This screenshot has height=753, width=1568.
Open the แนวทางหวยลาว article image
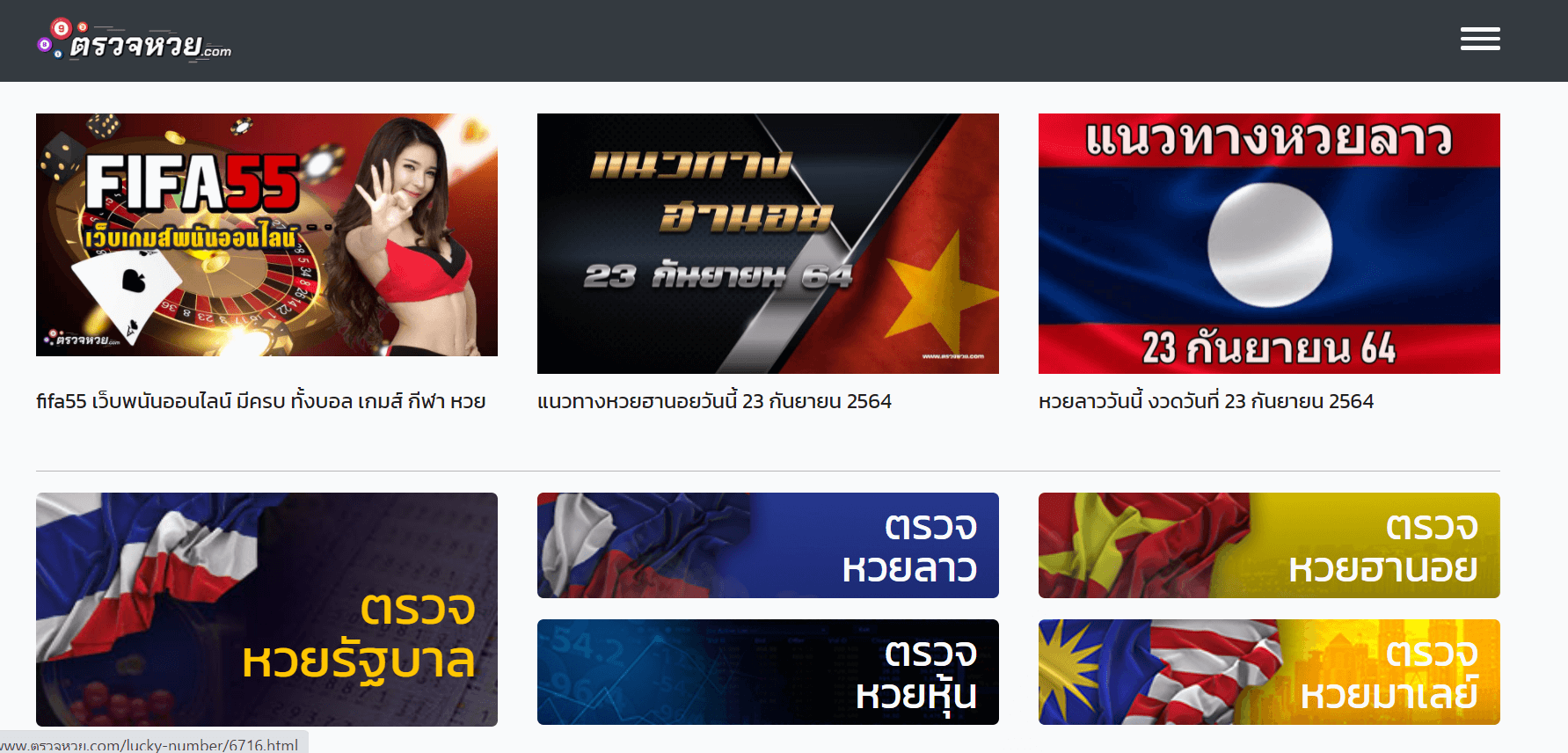click(x=1269, y=244)
